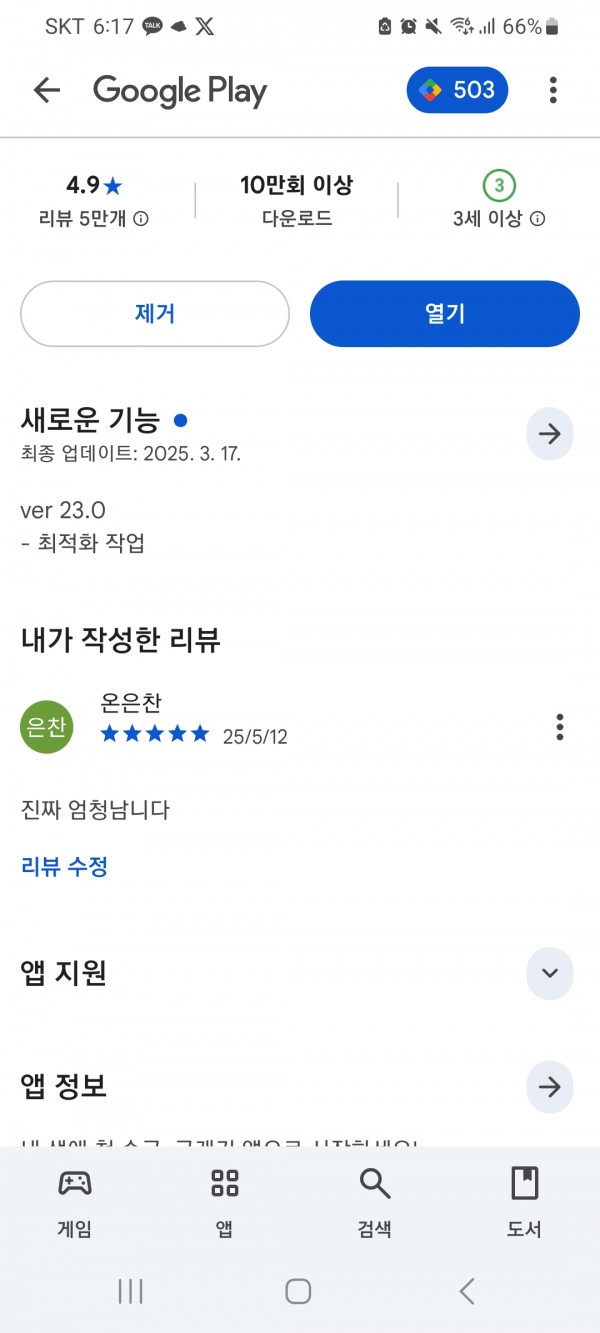This screenshot has width=600, height=1333.
Task: Open the Play Points 503 badge
Action: (457, 90)
